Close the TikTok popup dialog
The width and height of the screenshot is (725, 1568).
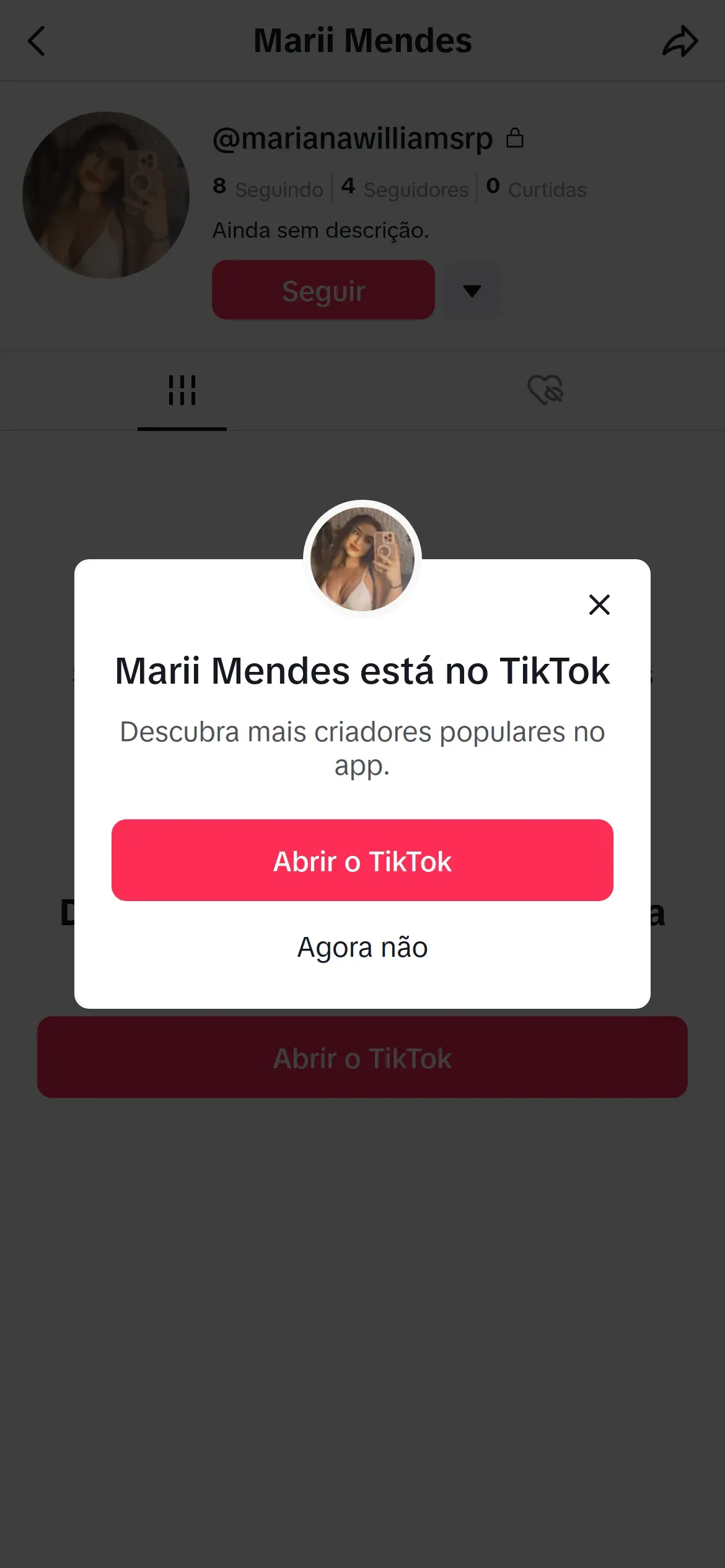coord(599,604)
